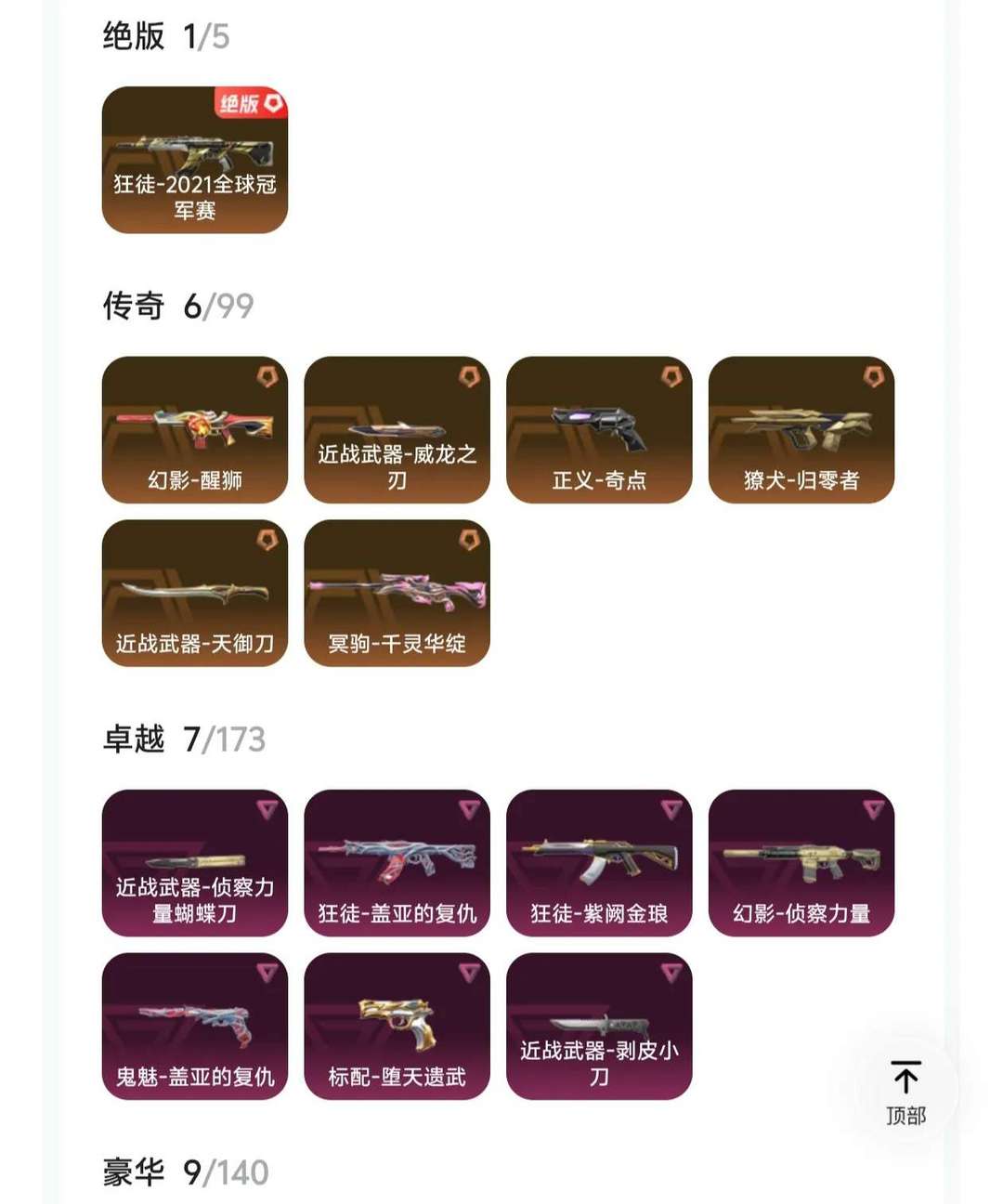
Task: Select the 近战武器-天御刀 card
Action: click(195, 593)
